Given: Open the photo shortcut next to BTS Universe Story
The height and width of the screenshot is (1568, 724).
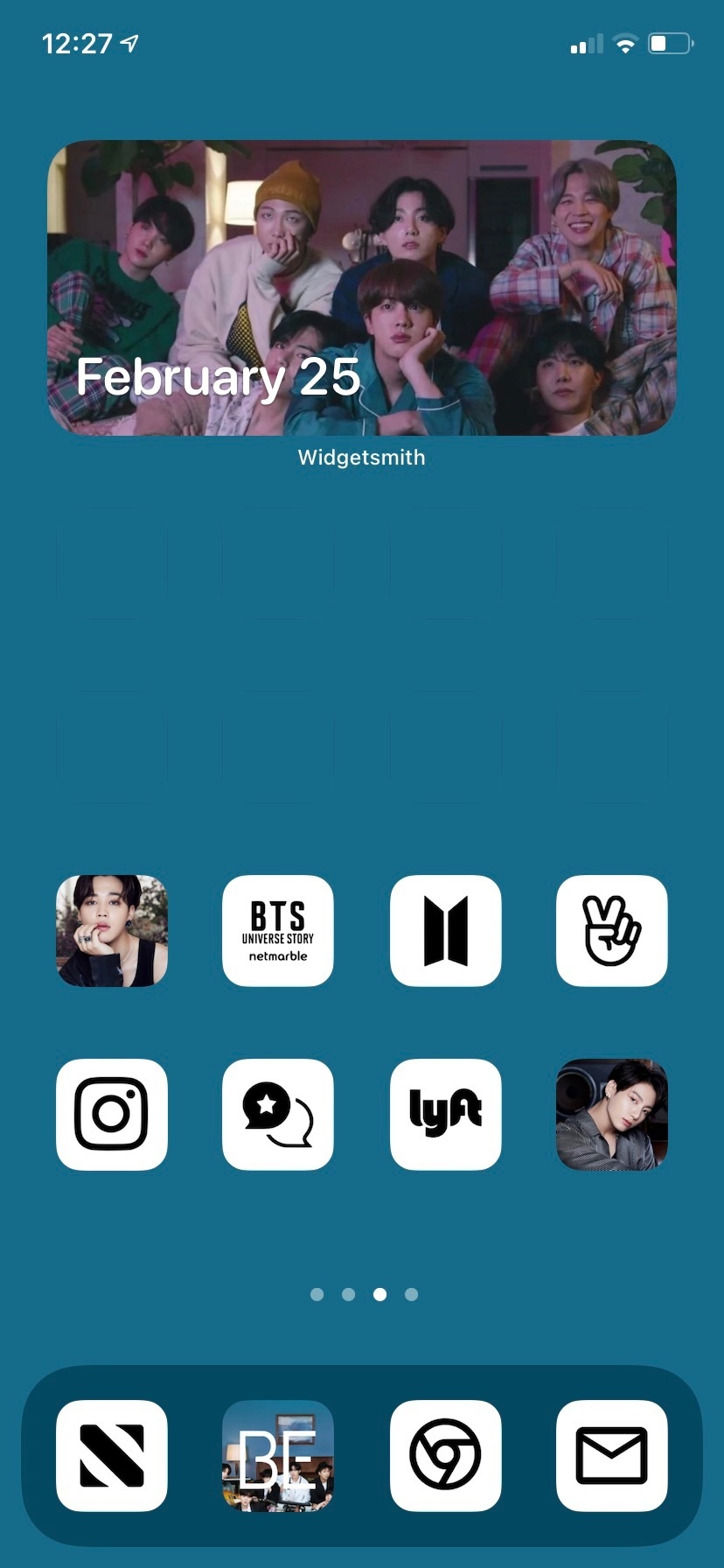Looking at the screenshot, I should click(x=111, y=931).
